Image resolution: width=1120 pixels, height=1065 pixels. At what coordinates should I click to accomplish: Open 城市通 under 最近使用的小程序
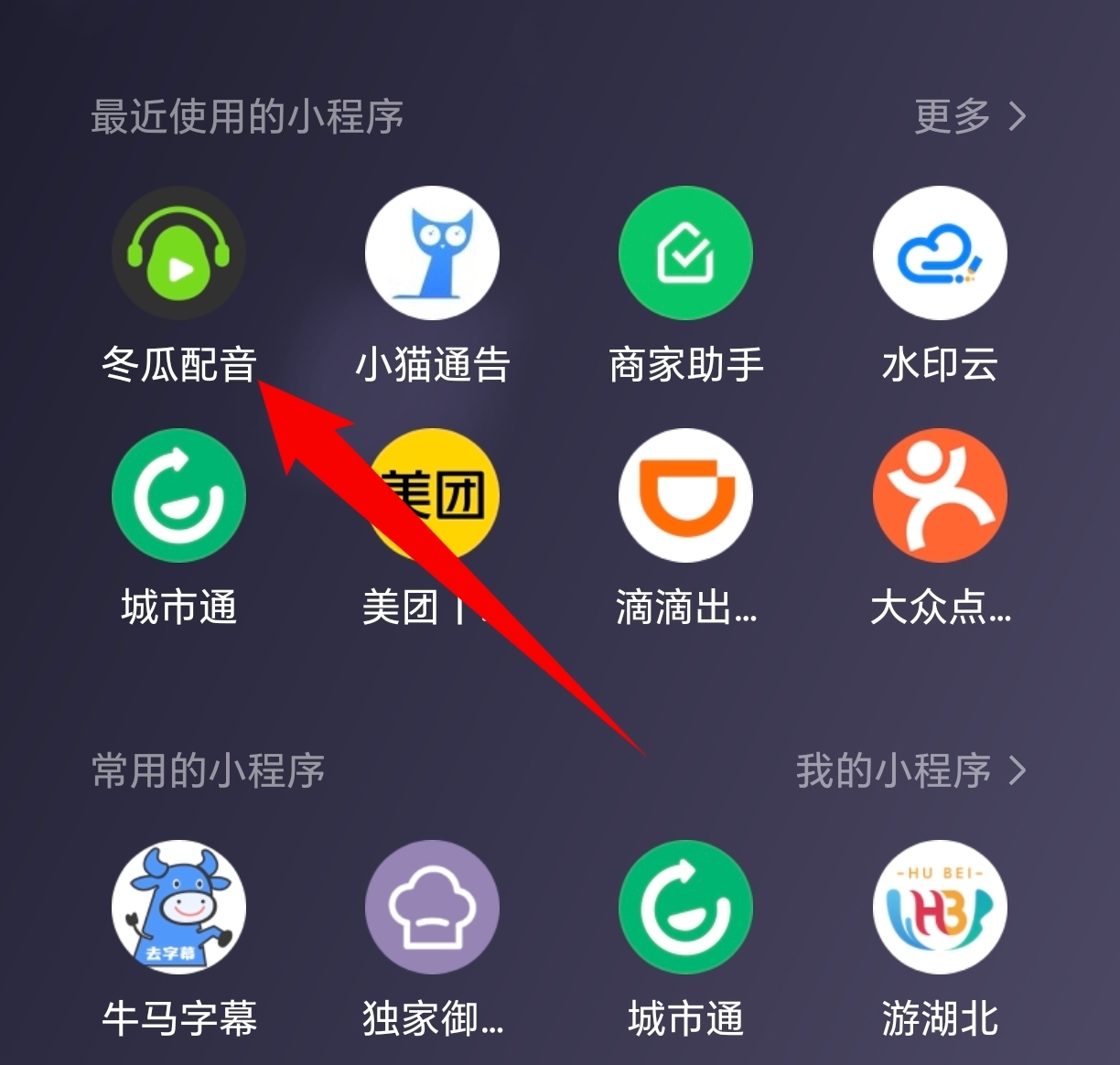pyautogui.click(x=178, y=495)
